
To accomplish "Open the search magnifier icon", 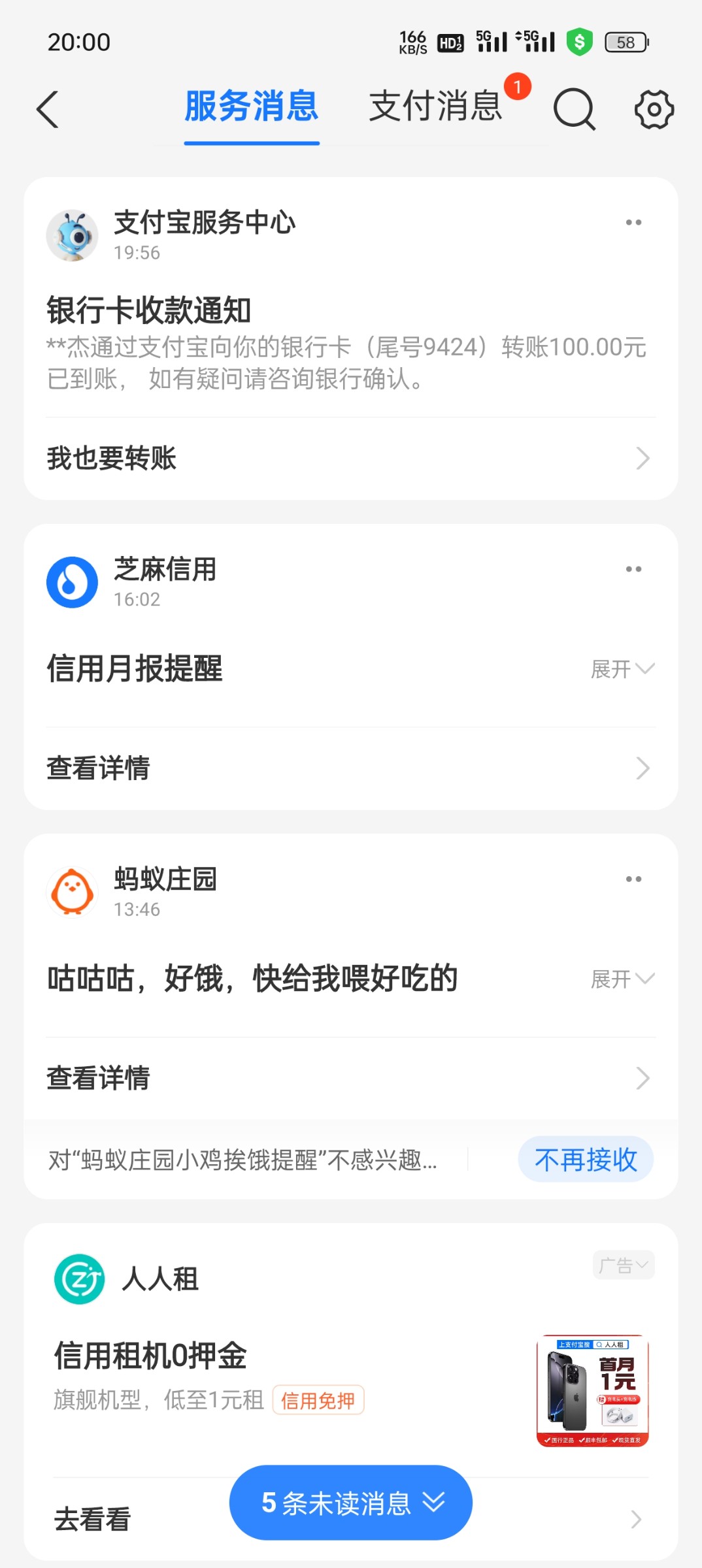I will tap(574, 109).
